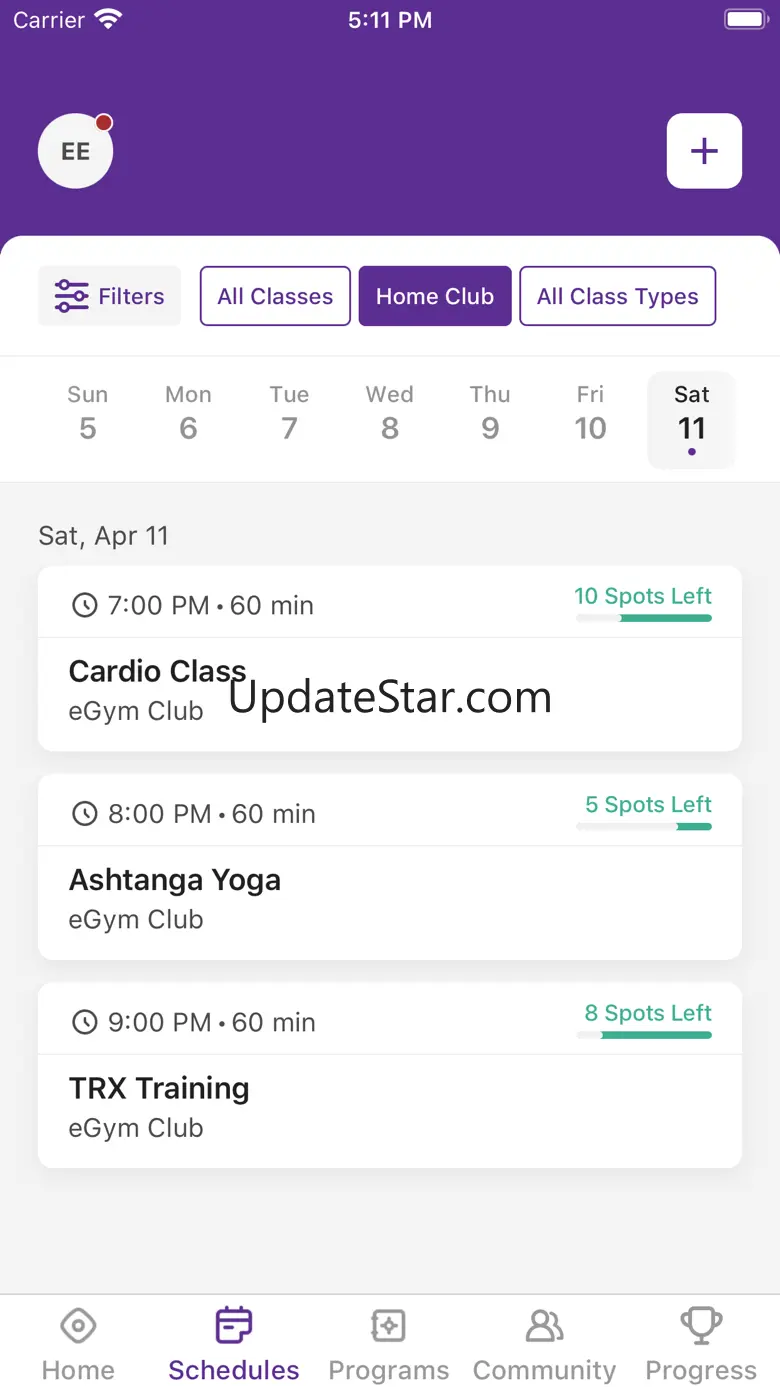Tap the plus add button
This screenshot has width=780, height=1387.
(704, 151)
